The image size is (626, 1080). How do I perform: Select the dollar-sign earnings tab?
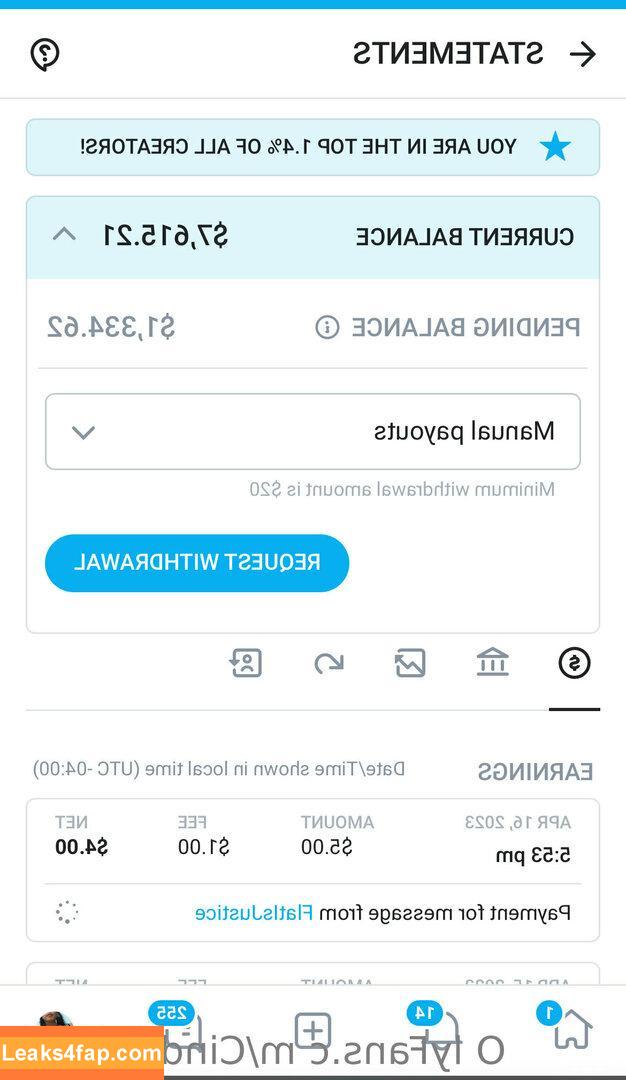click(574, 663)
